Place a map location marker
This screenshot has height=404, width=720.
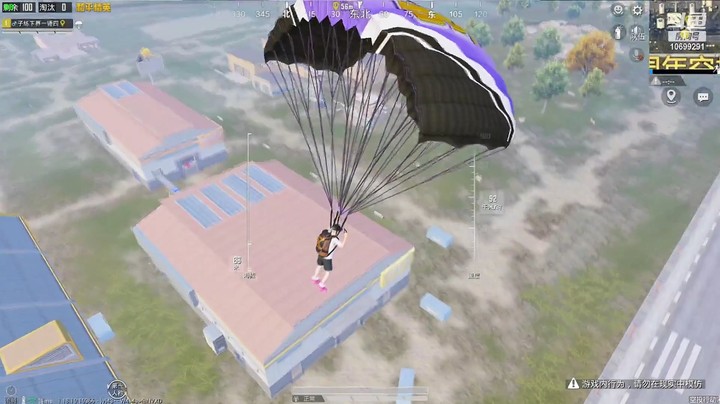(x=671, y=96)
